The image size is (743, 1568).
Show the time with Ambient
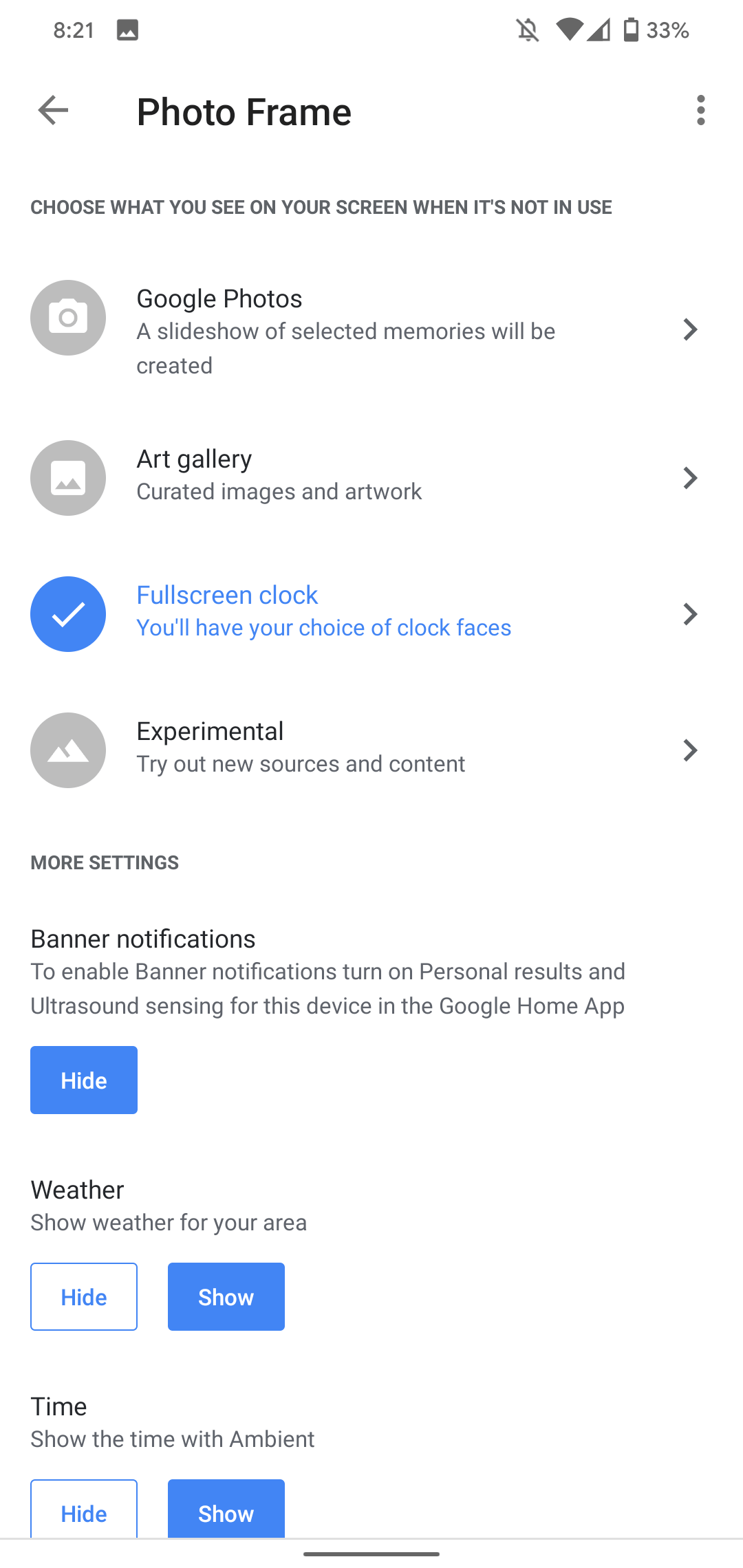226,1513
